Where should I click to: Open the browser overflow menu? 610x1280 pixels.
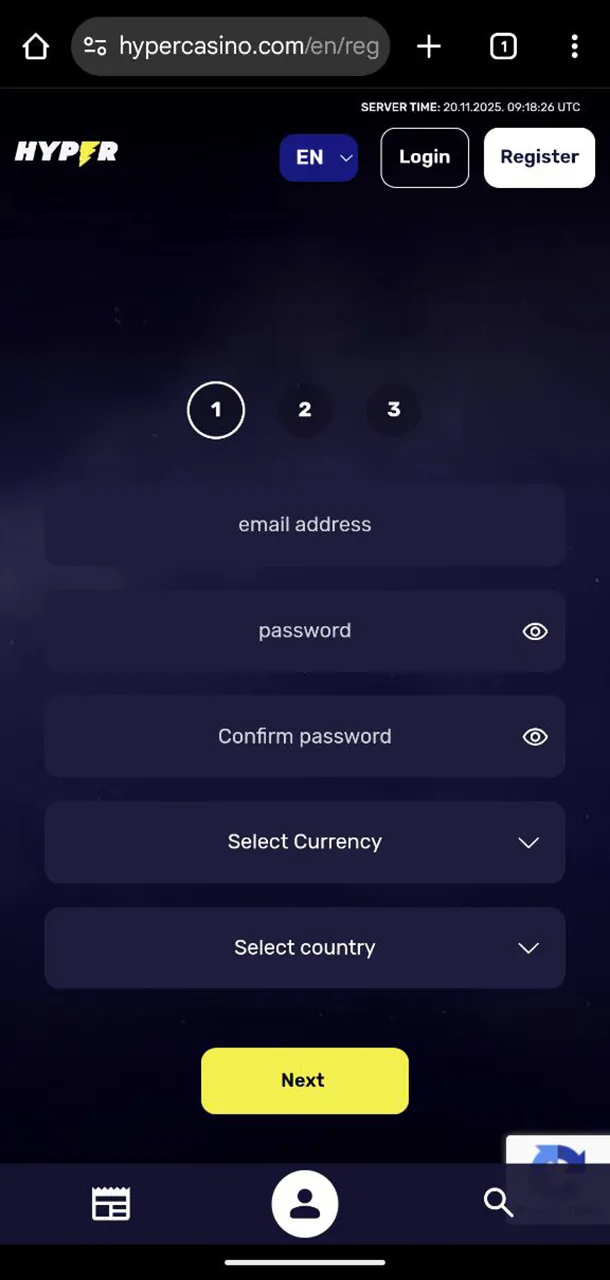[574, 46]
